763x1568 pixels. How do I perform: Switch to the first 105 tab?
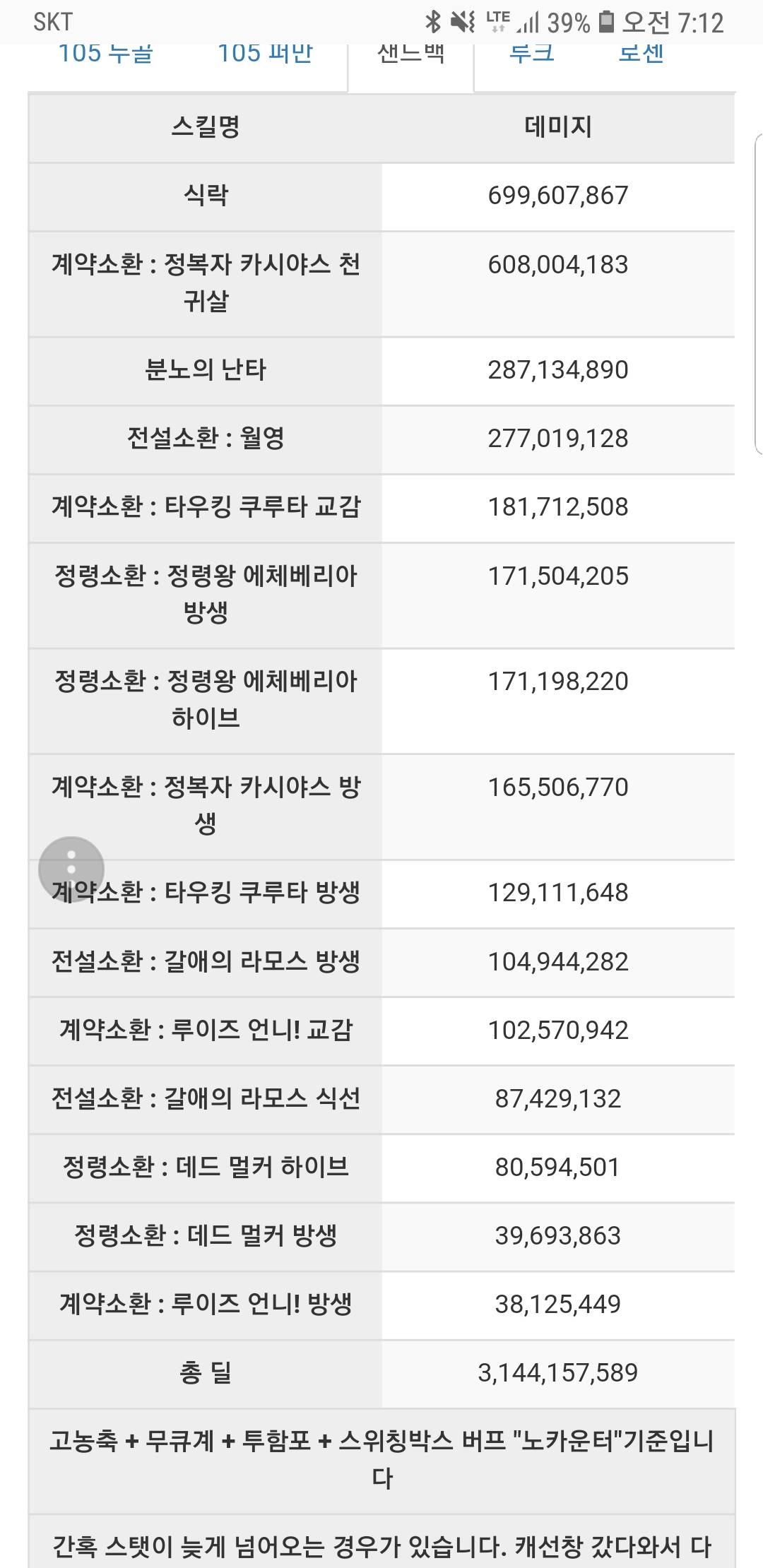tap(105, 54)
